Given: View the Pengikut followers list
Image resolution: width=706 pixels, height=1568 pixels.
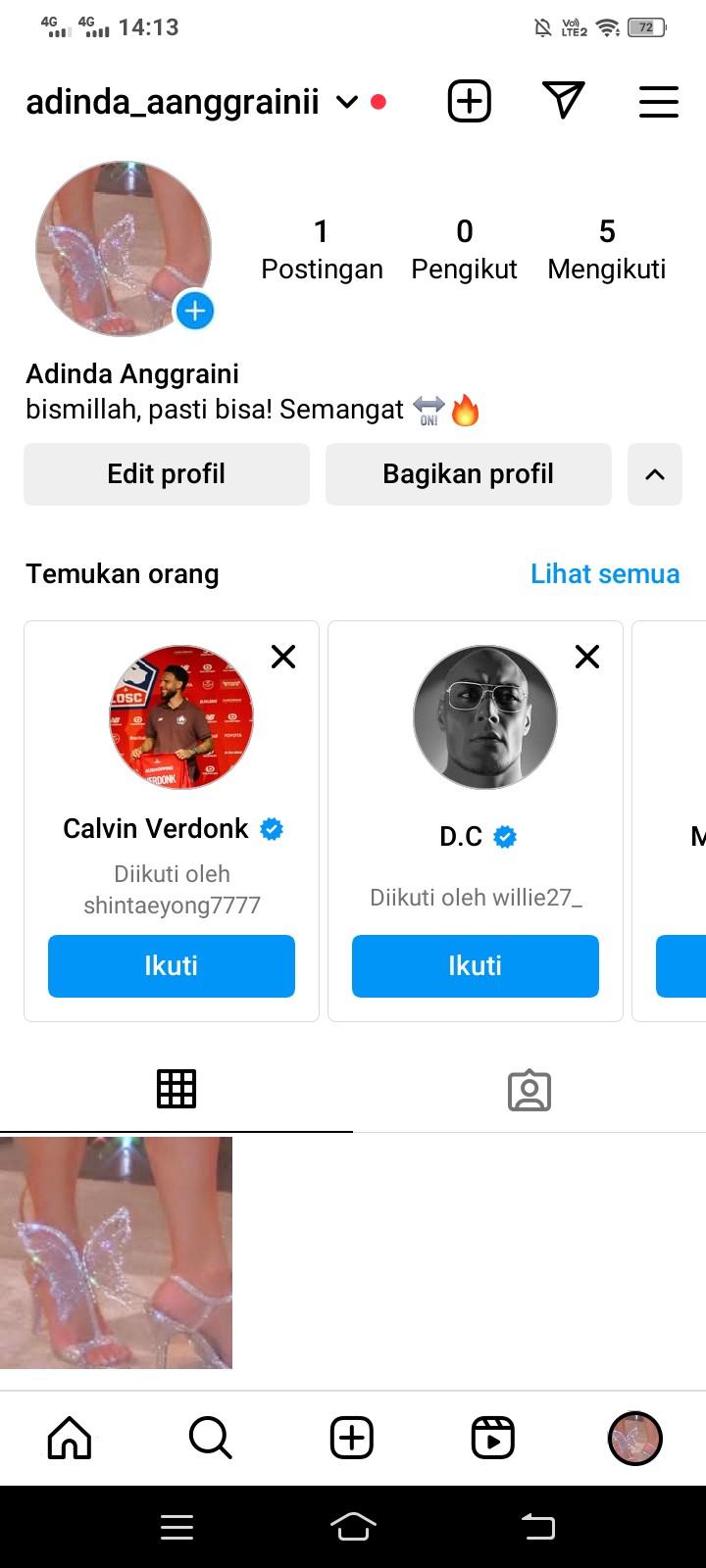Looking at the screenshot, I should [464, 249].
